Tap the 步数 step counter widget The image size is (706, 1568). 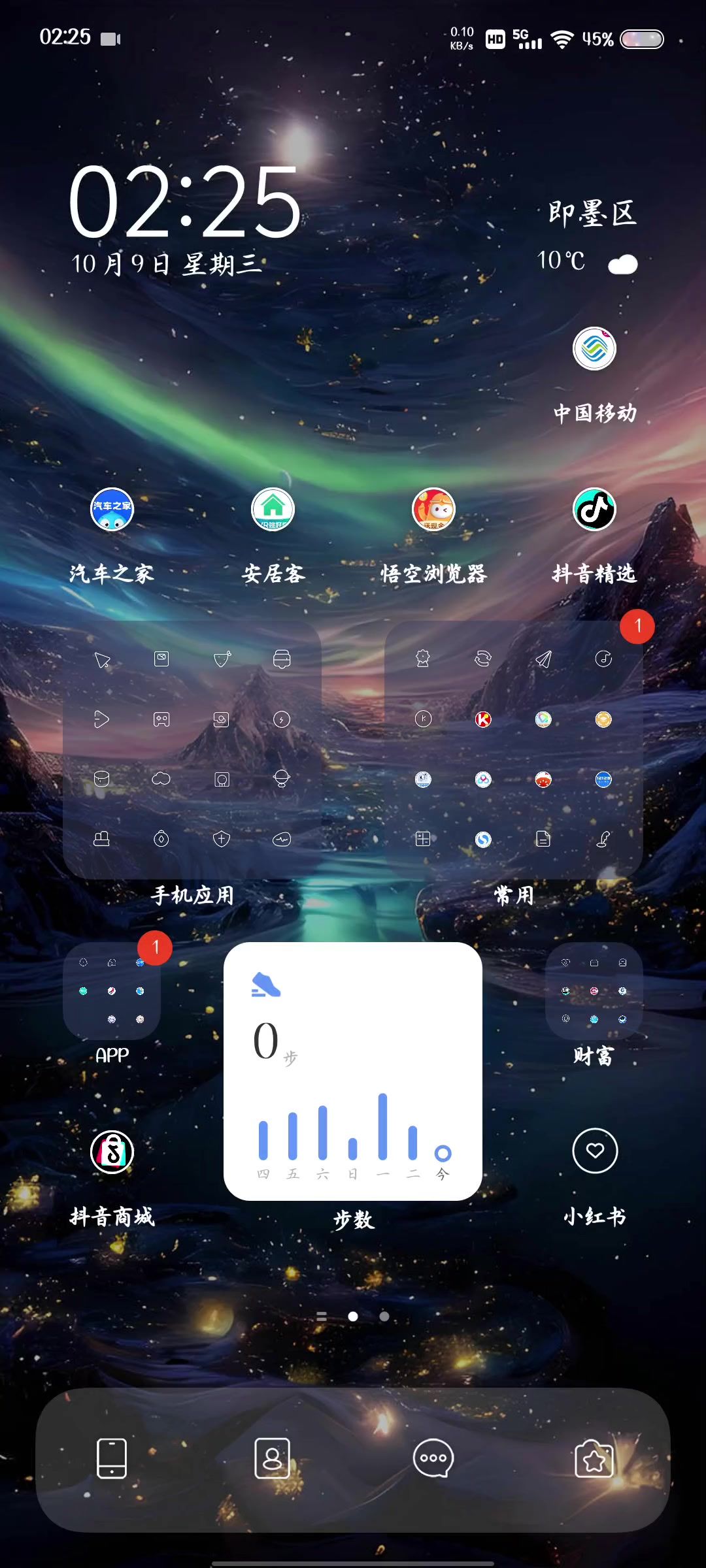(x=353, y=1071)
